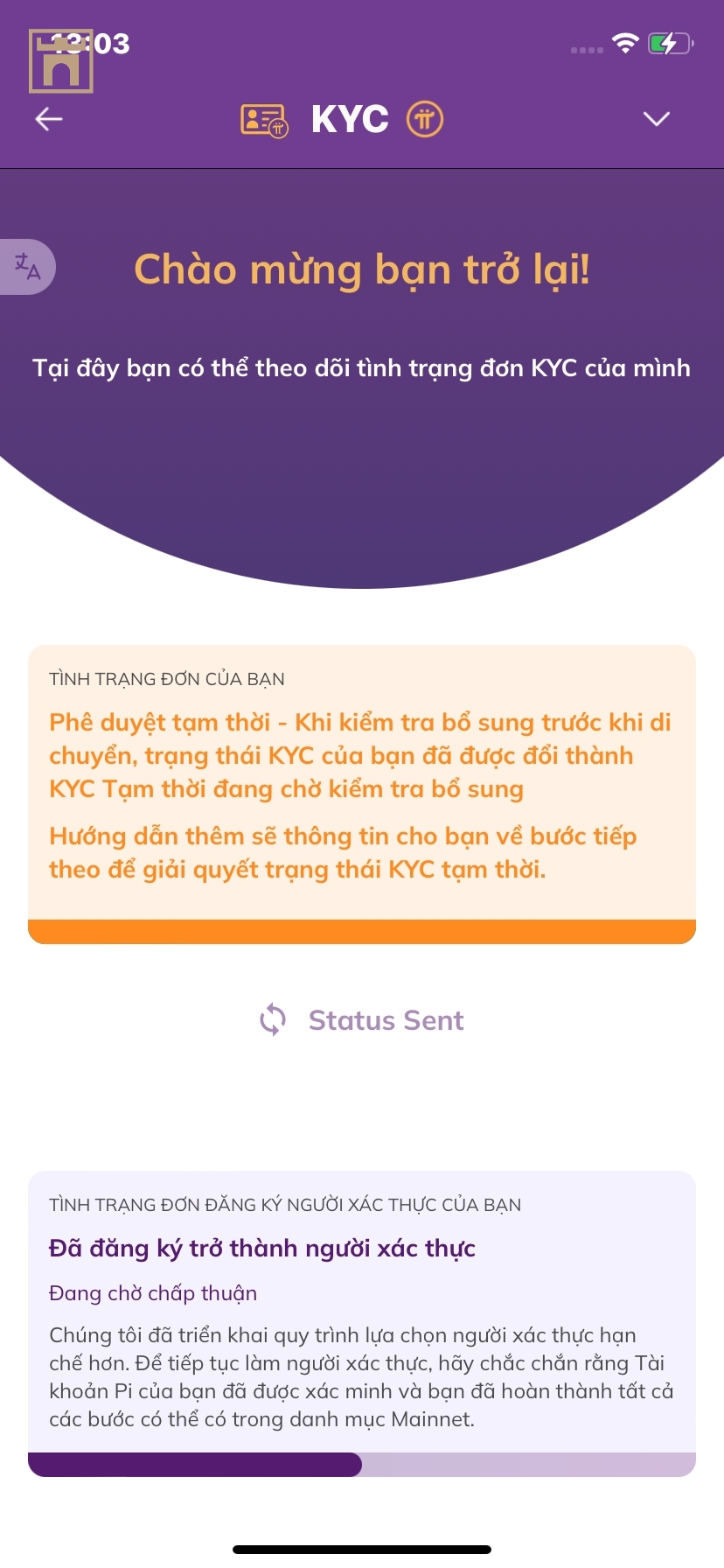Click the charging battery indicator
The width and height of the screenshot is (724, 1568).
669,42
